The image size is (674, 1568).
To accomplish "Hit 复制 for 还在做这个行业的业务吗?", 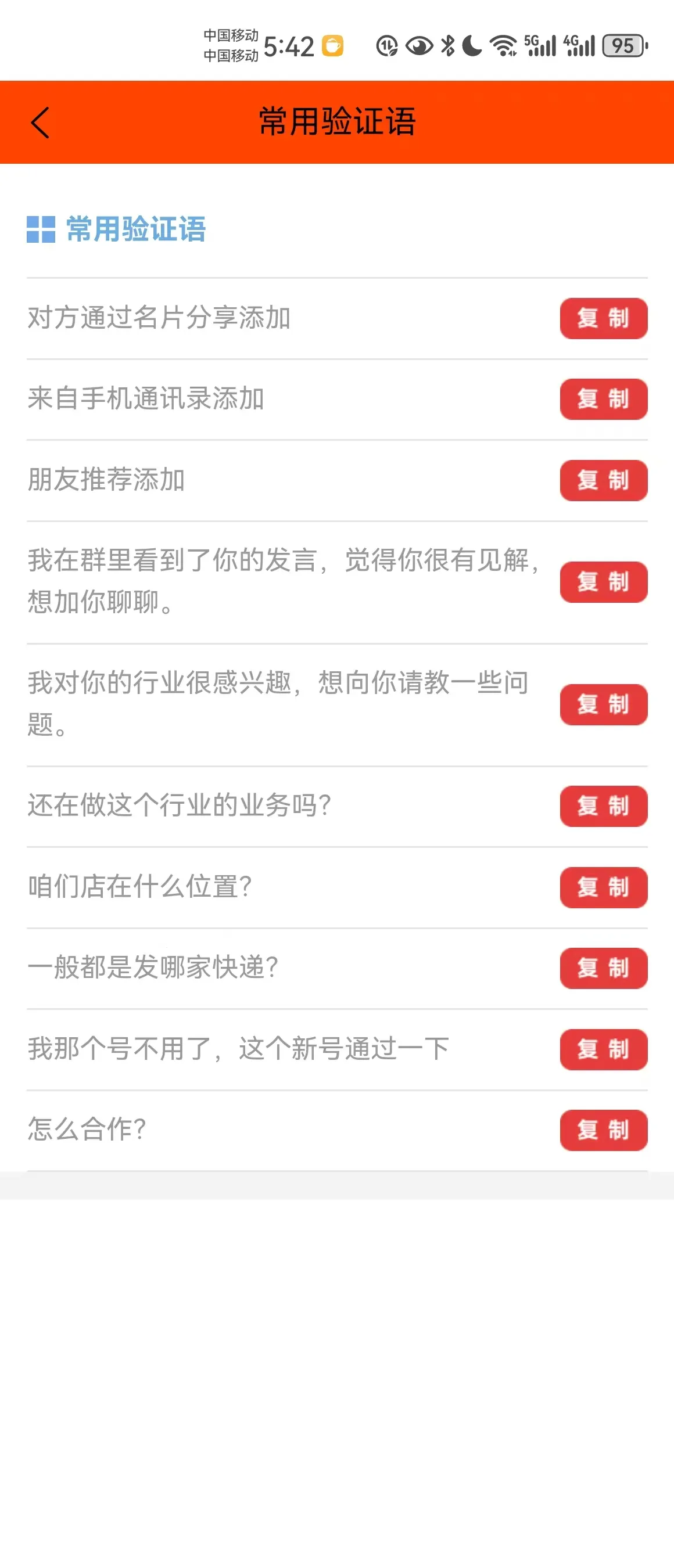I will tap(603, 806).
